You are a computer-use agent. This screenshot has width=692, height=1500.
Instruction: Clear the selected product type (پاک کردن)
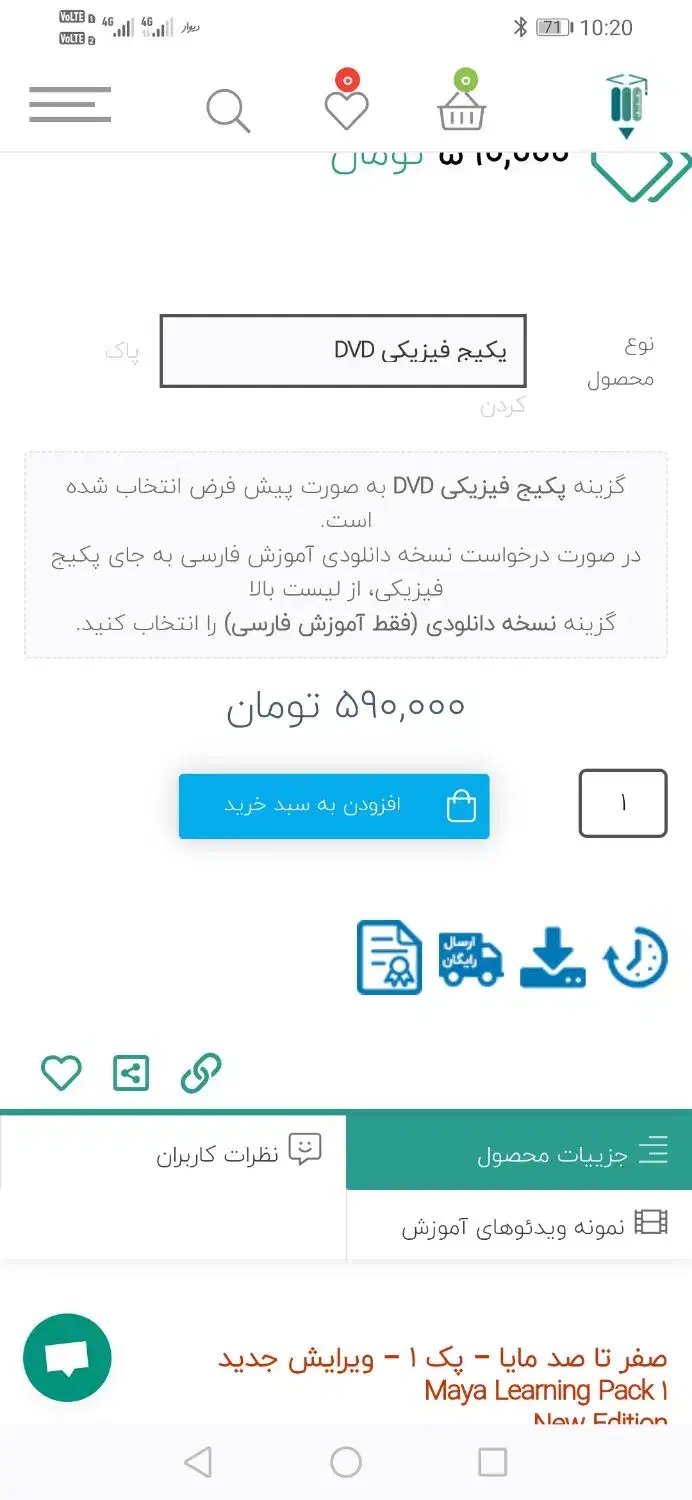123,353
